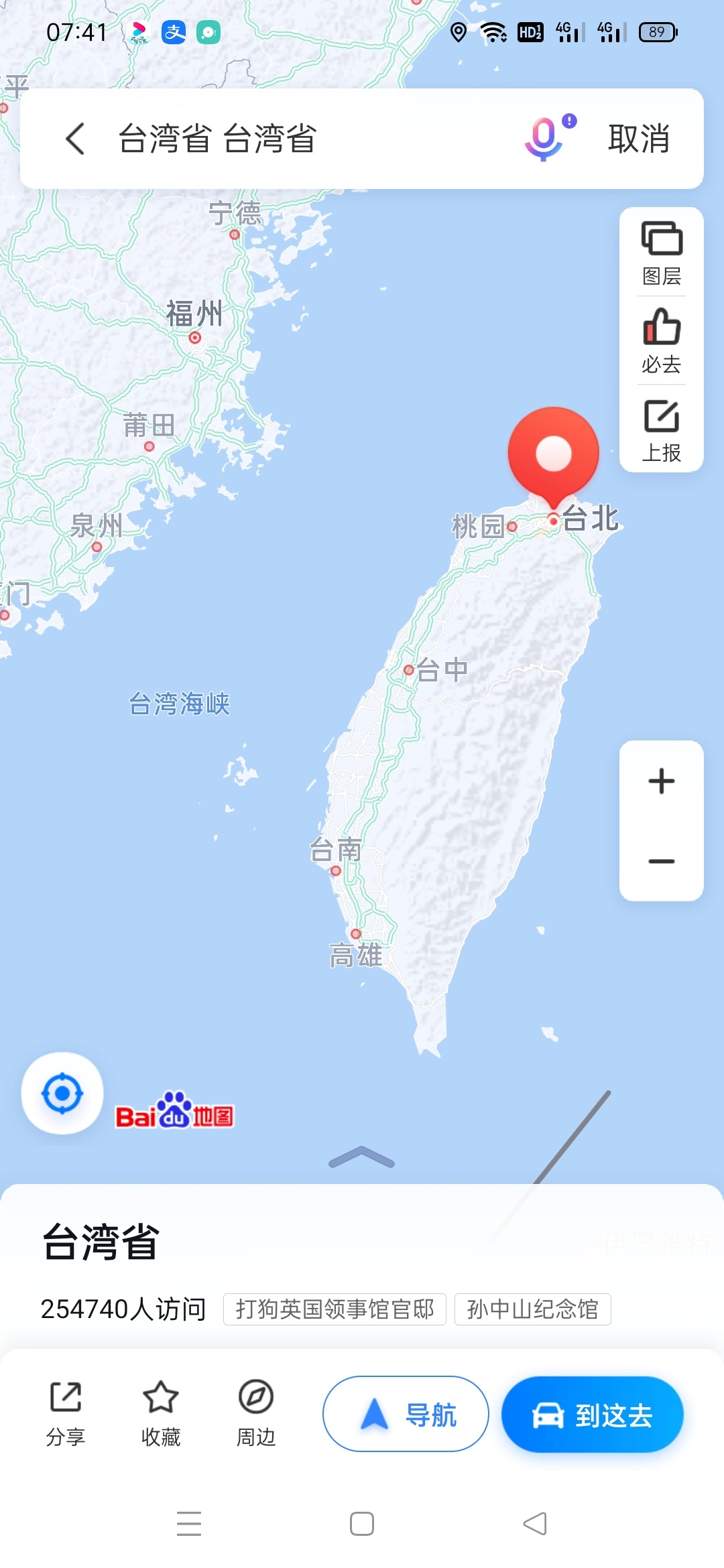
Task: Zoom out the map with the minus button
Action: coord(662,861)
